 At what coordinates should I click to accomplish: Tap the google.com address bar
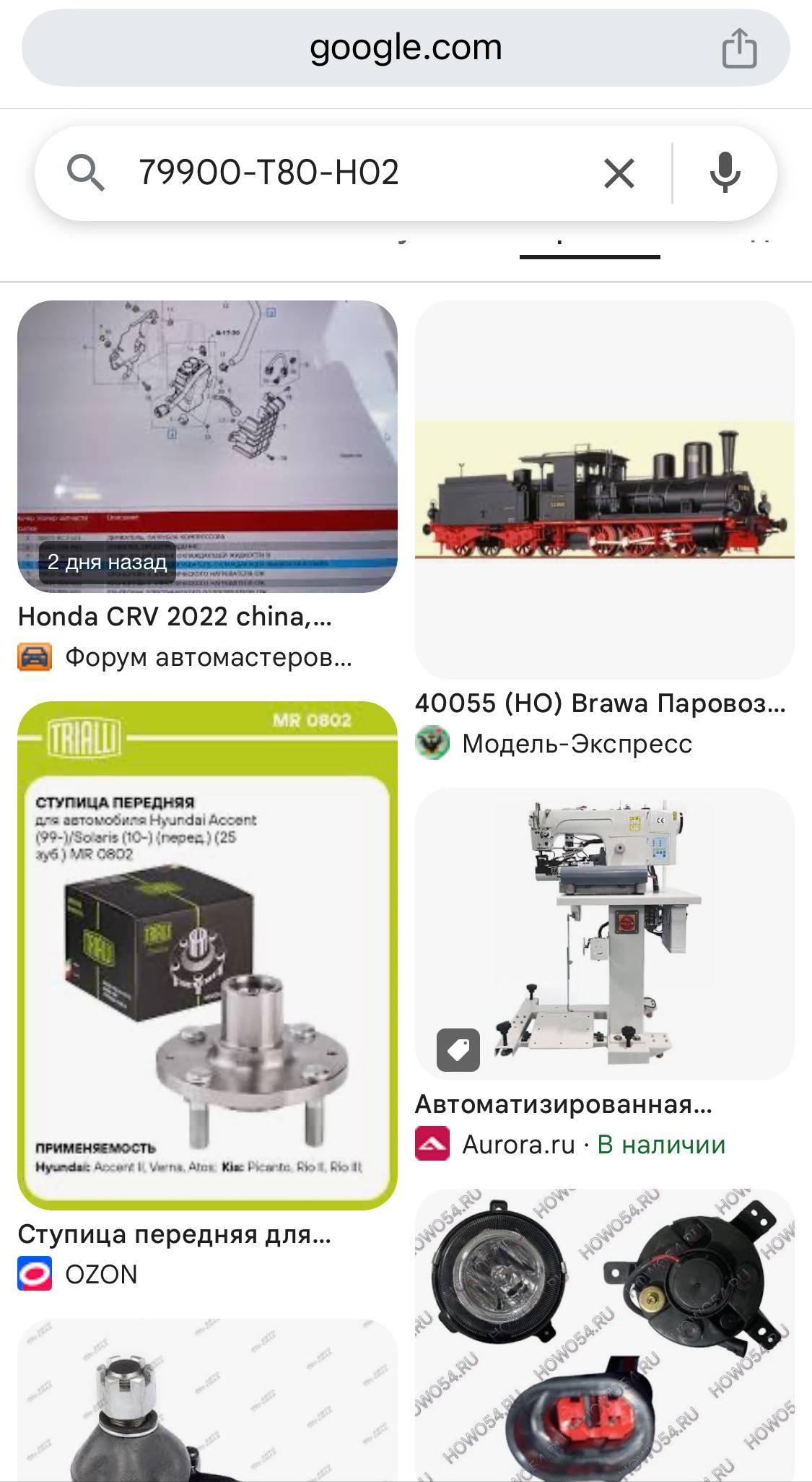[x=405, y=48]
